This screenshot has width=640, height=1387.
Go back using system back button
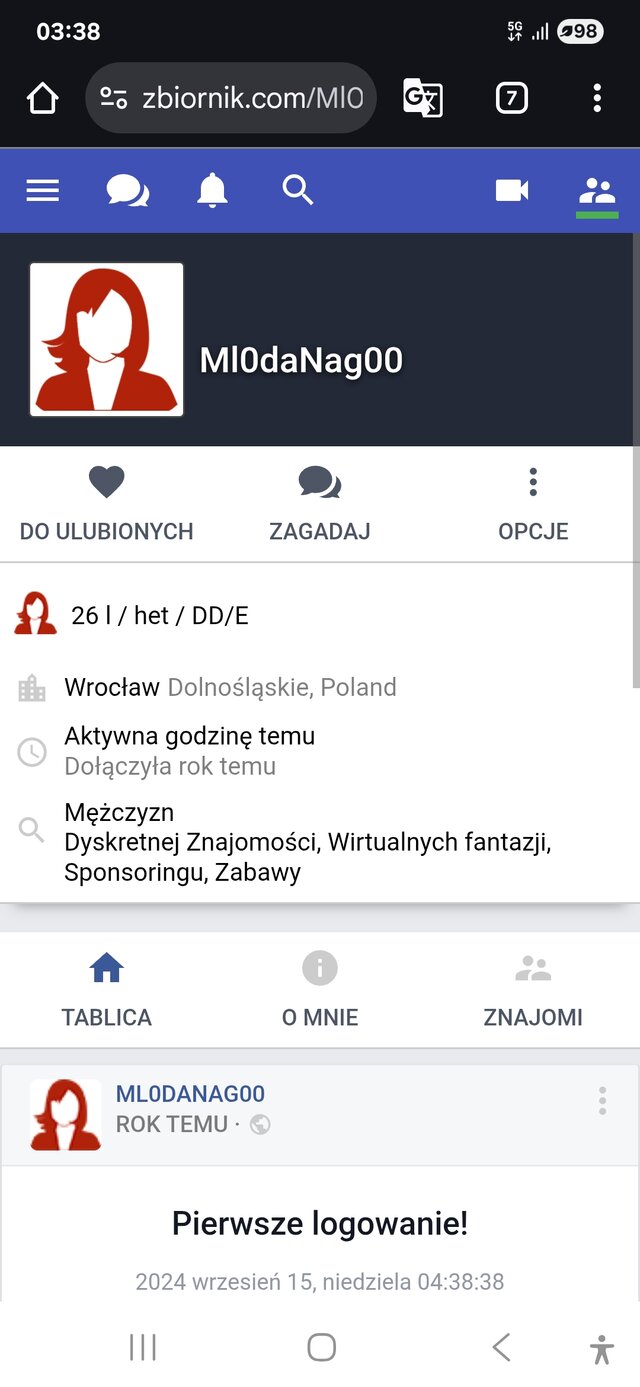coord(501,1347)
